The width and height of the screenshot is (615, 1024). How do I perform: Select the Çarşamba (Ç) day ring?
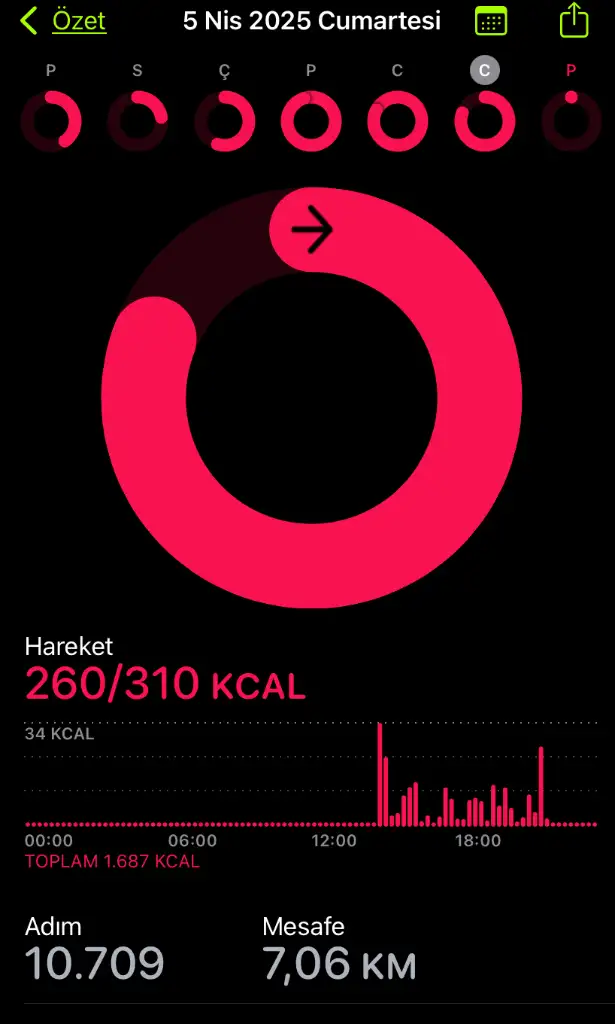pyautogui.click(x=225, y=121)
